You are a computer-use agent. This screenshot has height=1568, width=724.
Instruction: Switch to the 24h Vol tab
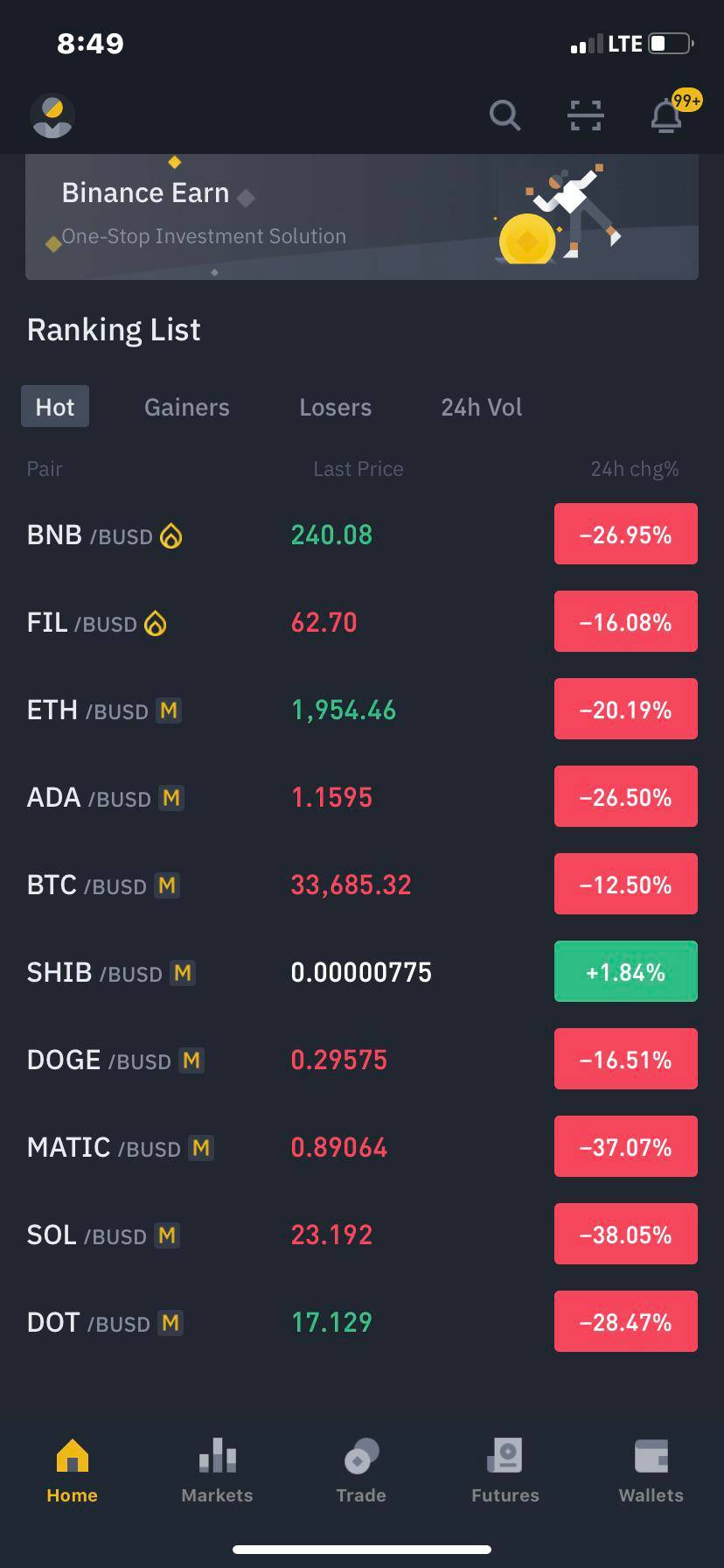(482, 407)
